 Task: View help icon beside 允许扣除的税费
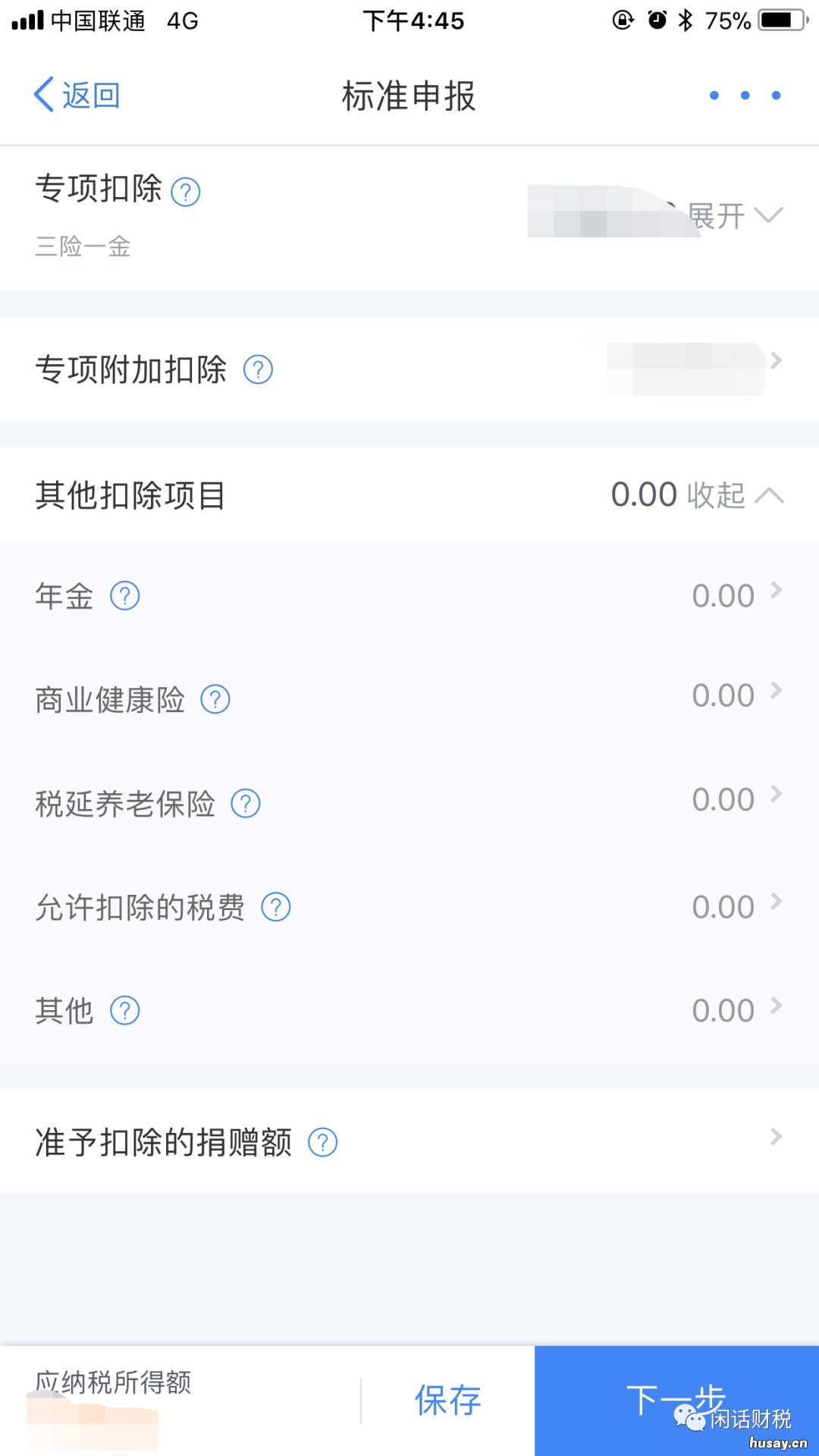pos(275,907)
